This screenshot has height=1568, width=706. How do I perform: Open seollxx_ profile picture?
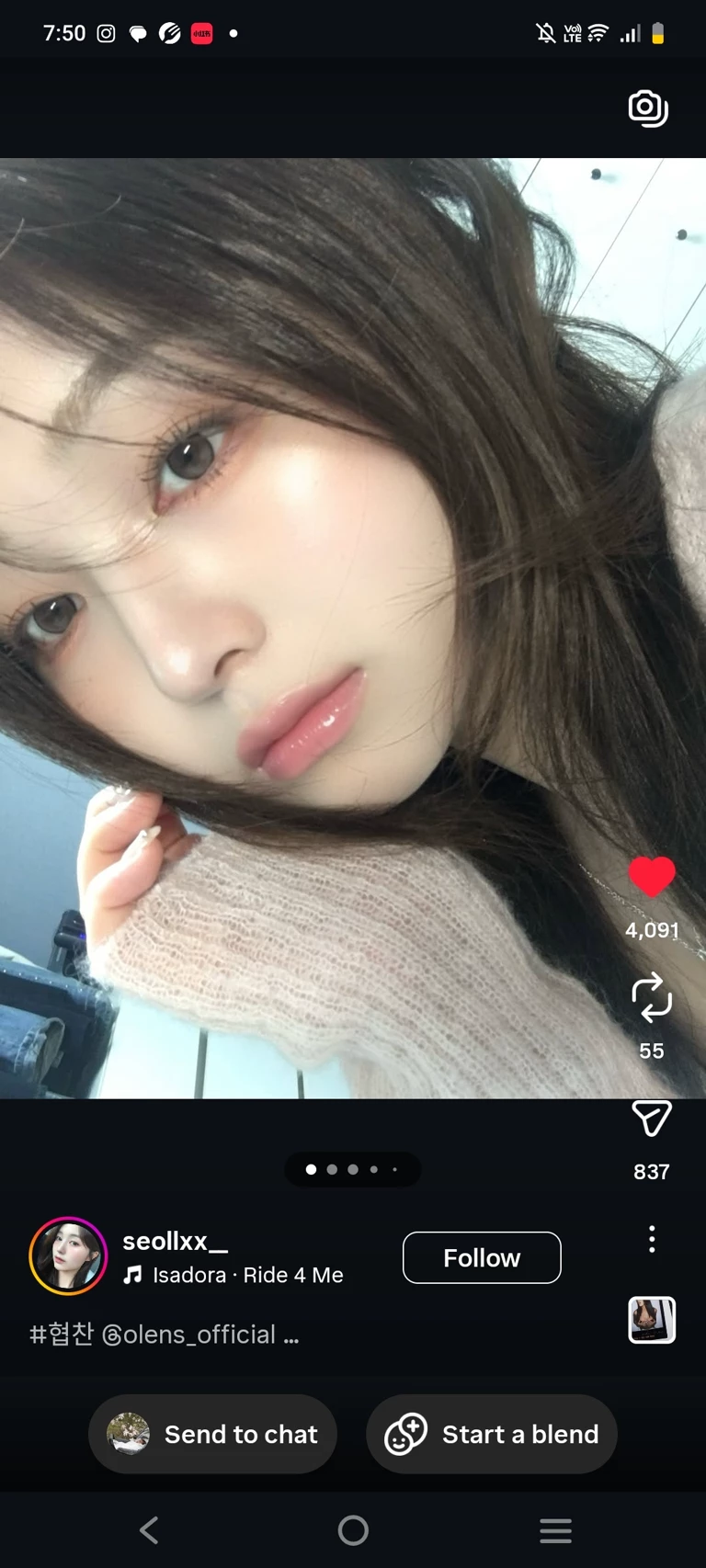(x=68, y=1256)
